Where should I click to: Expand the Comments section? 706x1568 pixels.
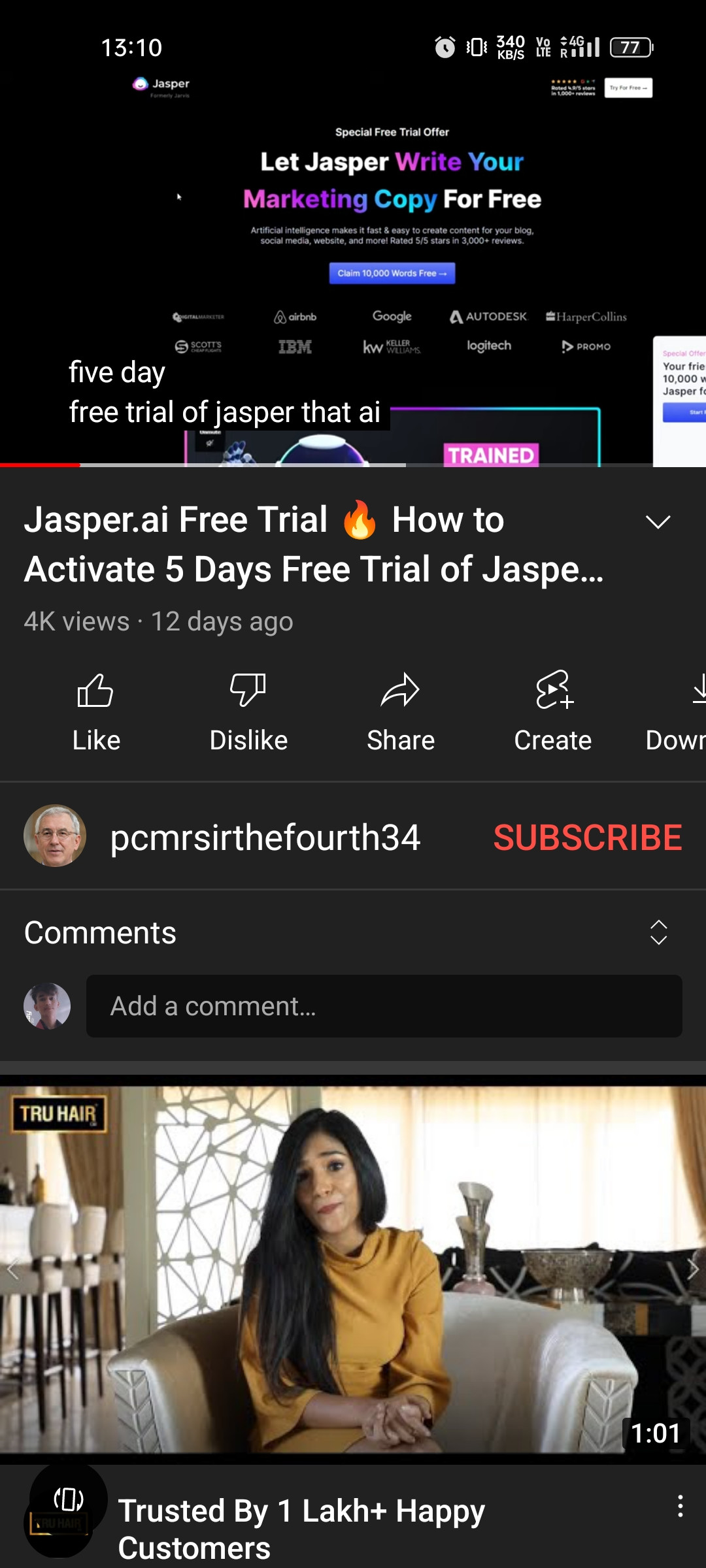(658, 932)
